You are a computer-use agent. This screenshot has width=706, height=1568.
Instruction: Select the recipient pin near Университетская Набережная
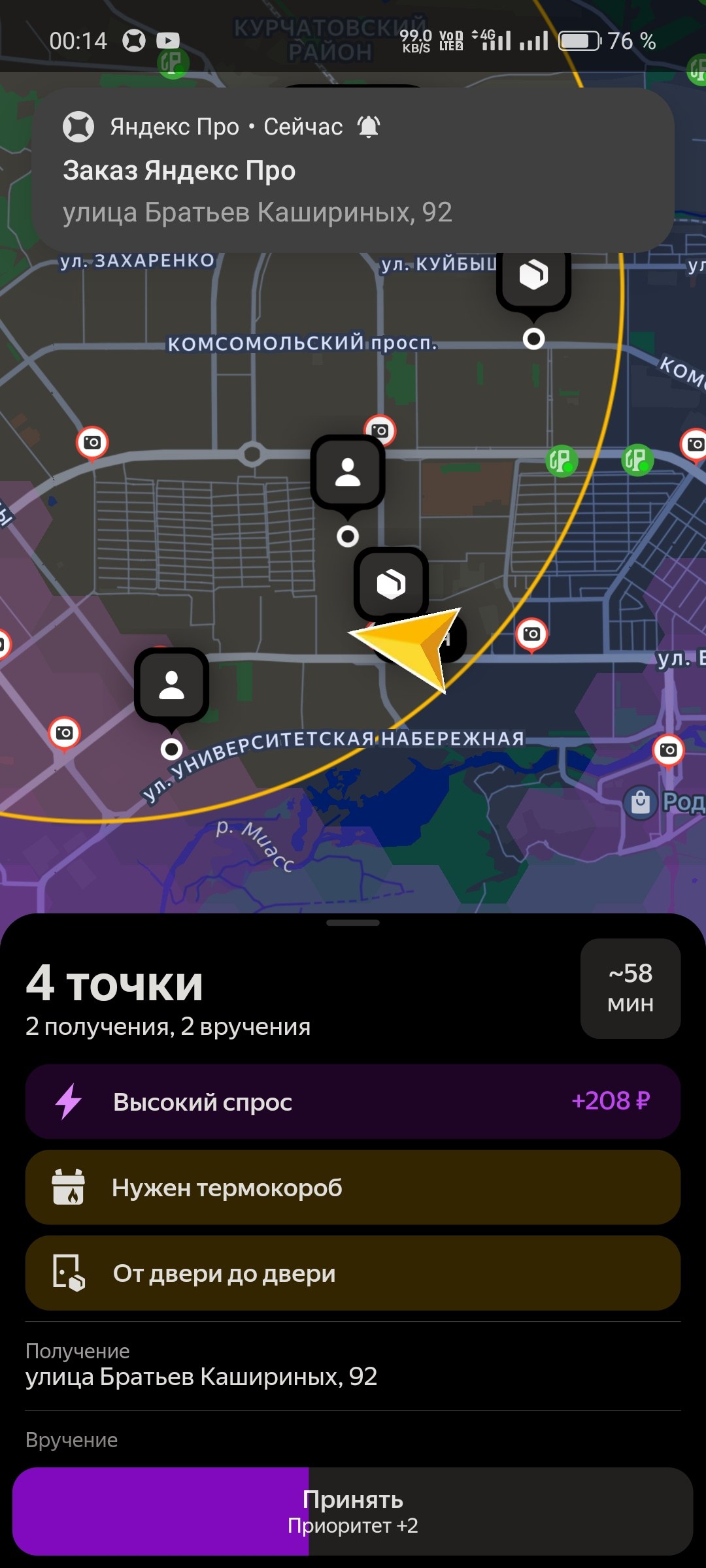point(171,686)
